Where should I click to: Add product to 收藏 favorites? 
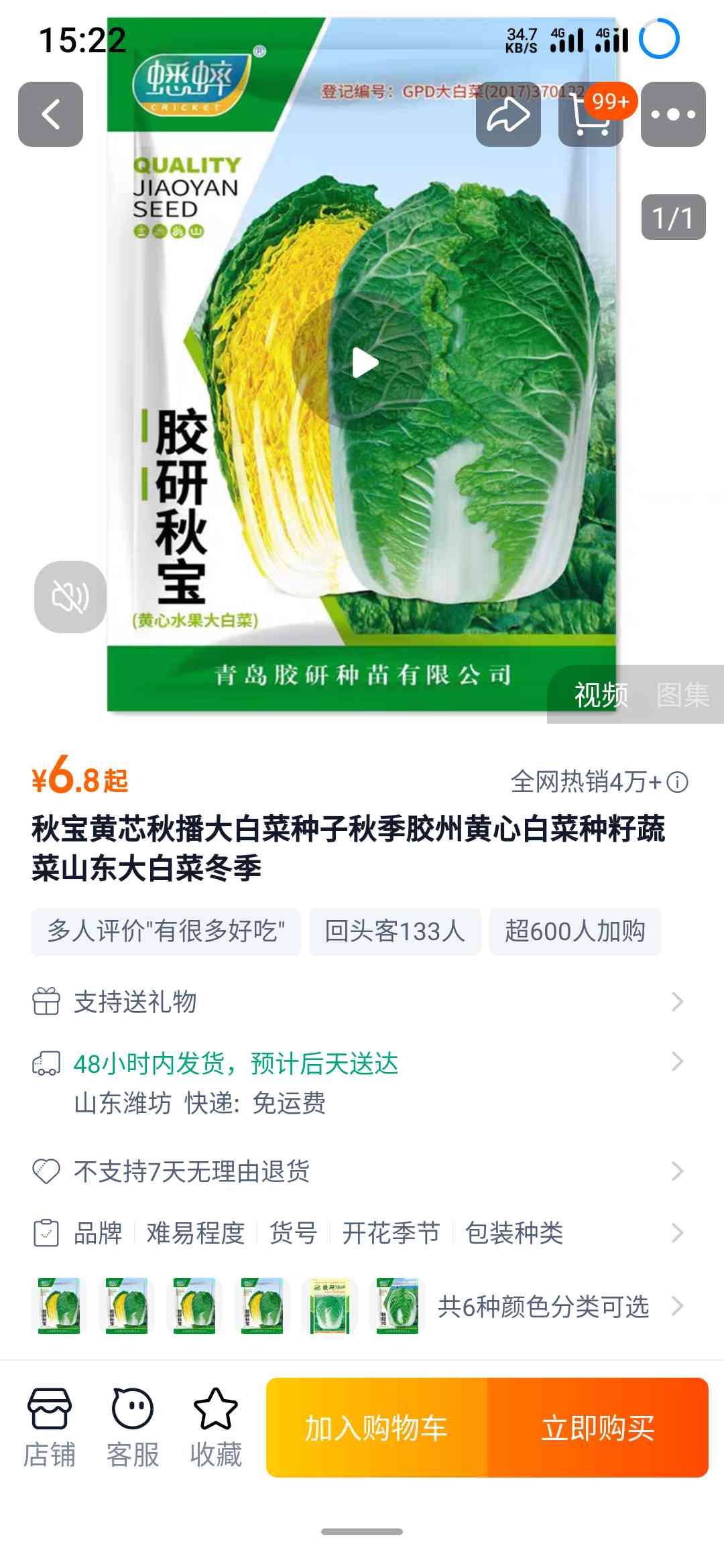215,1427
